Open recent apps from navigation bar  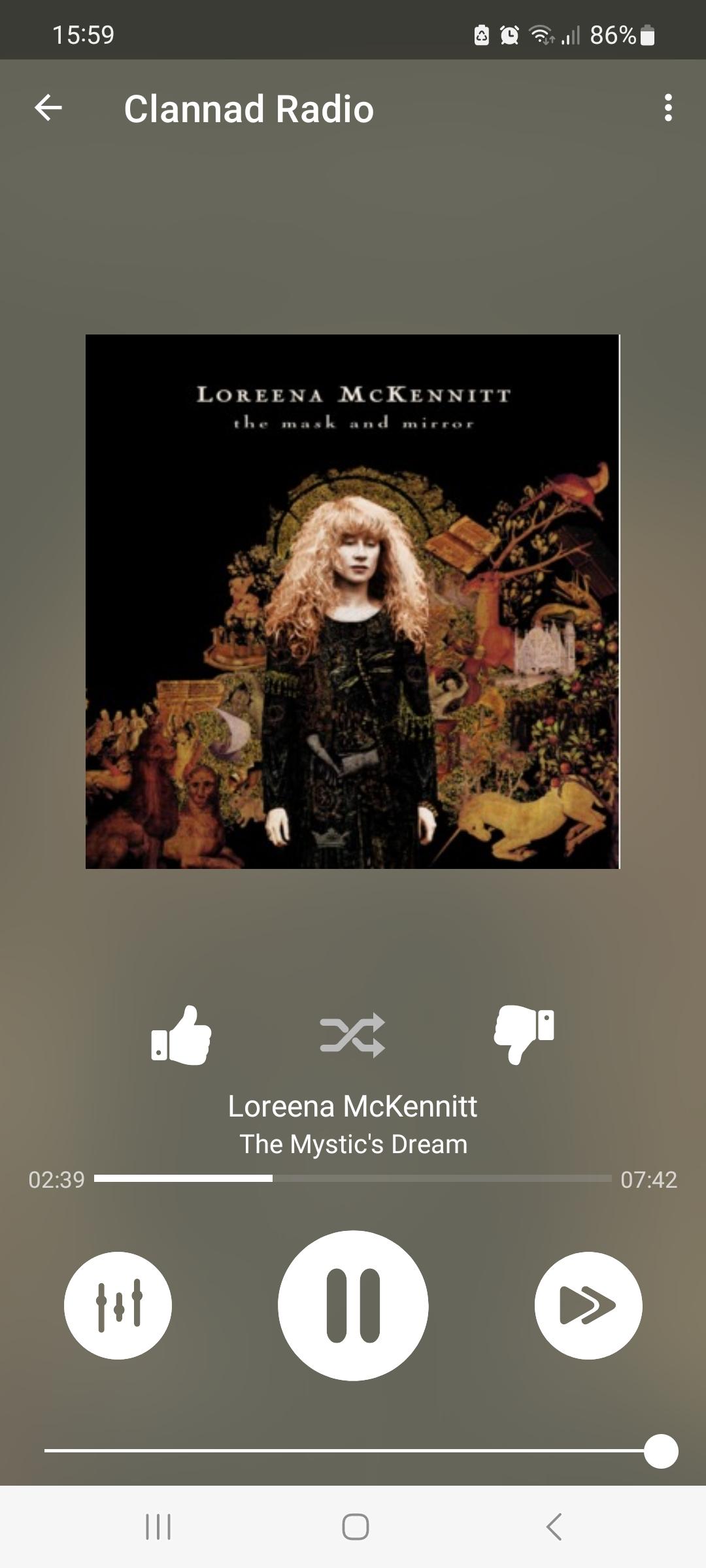(x=158, y=1527)
